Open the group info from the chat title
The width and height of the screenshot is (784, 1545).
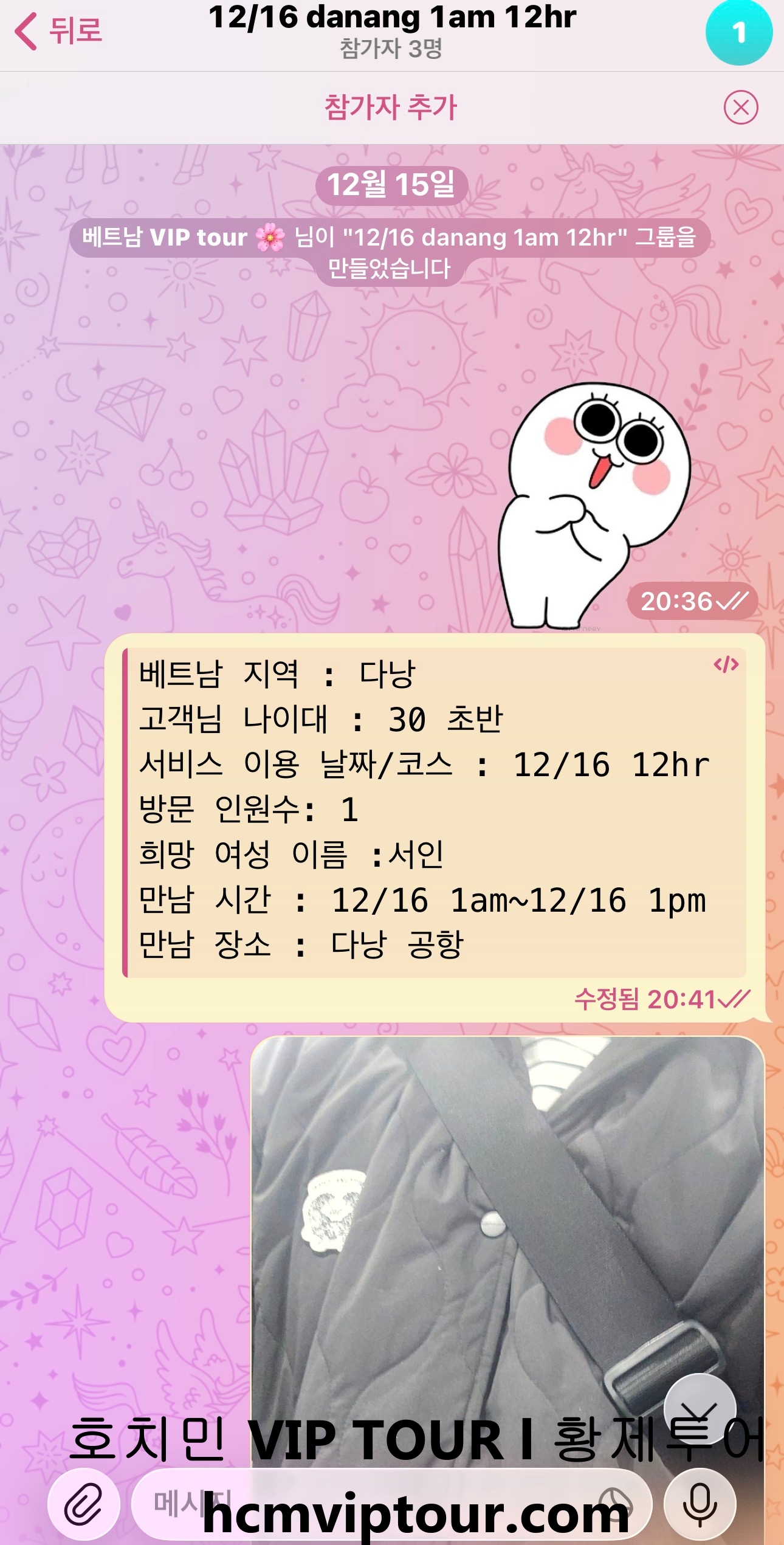pyautogui.click(x=392, y=30)
